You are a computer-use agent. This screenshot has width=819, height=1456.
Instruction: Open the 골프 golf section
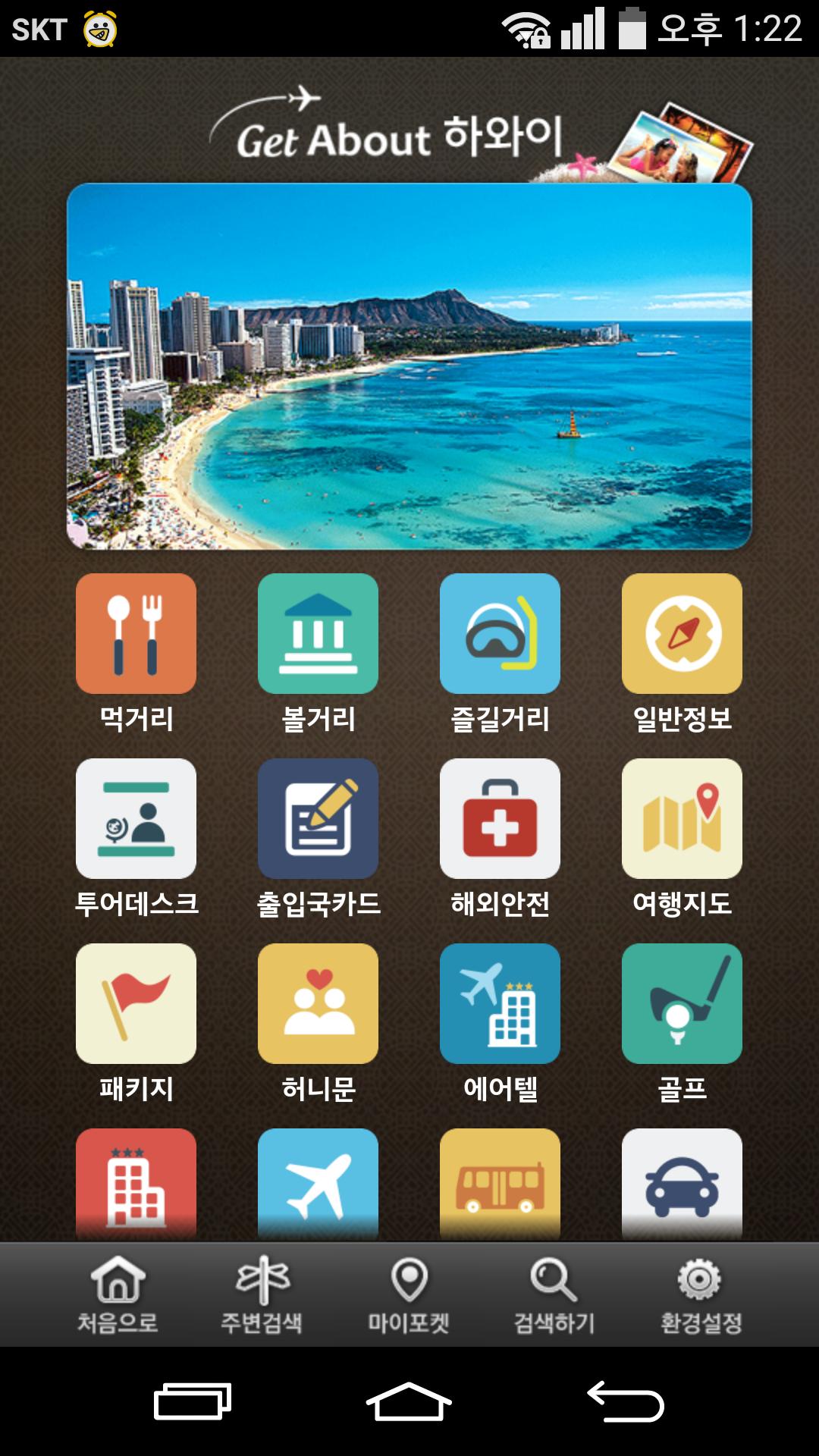tap(682, 1004)
